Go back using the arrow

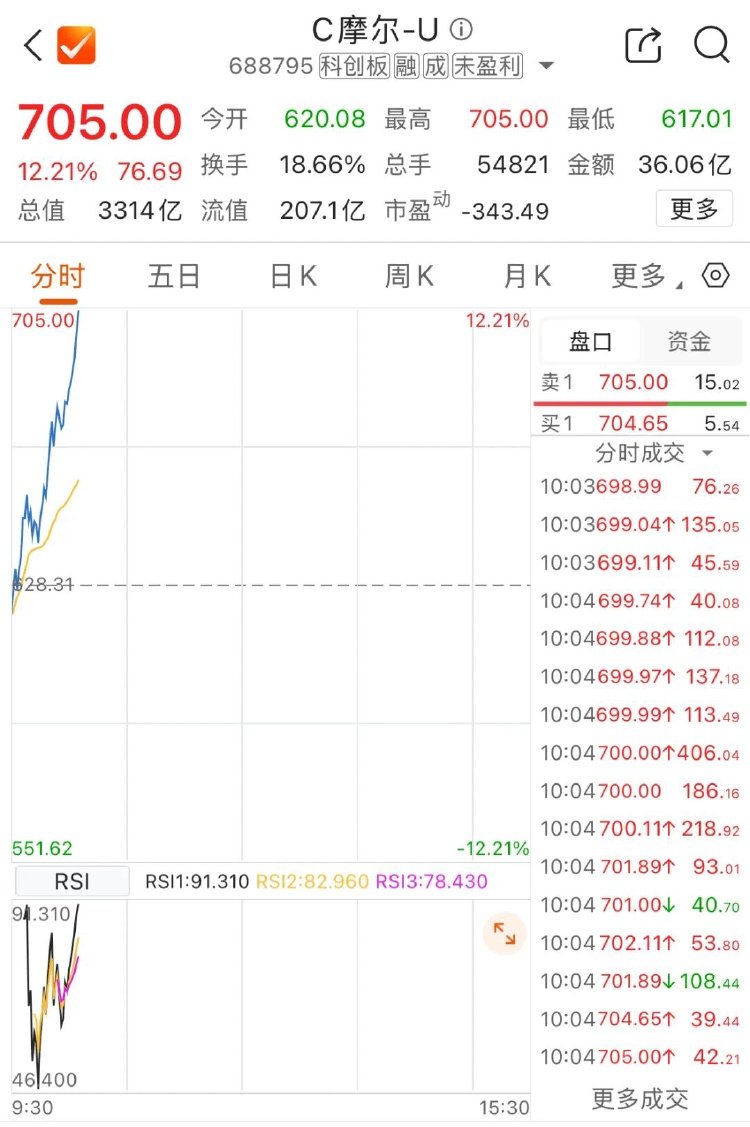(x=32, y=45)
